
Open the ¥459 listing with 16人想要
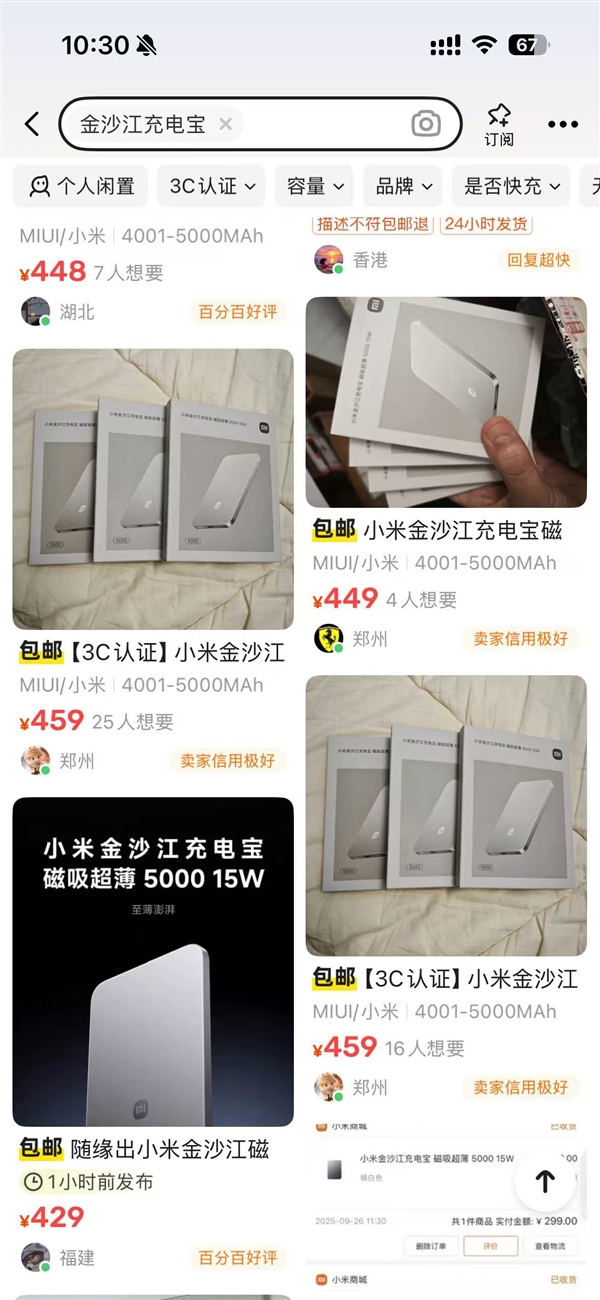coord(445,815)
